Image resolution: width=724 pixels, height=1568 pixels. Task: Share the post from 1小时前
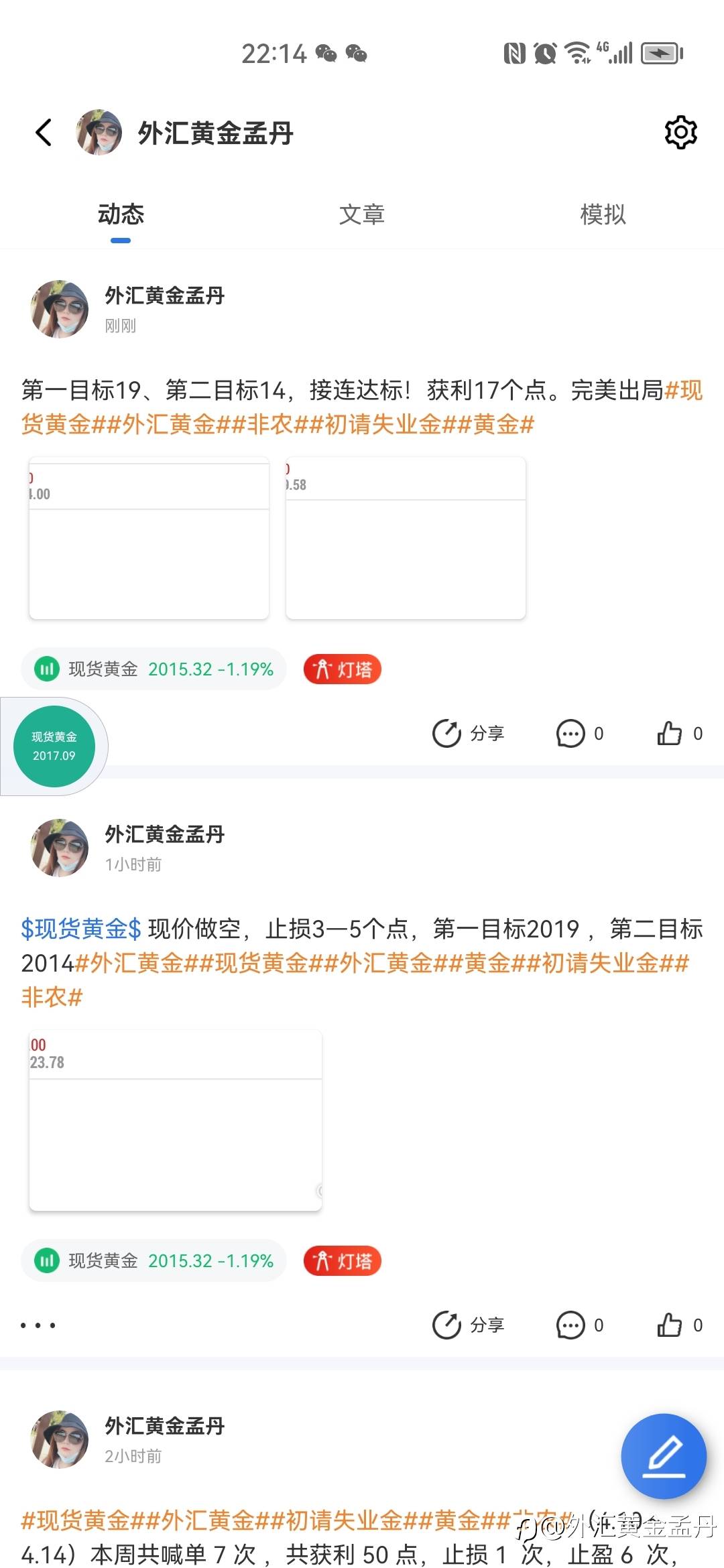tap(468, 1325)
